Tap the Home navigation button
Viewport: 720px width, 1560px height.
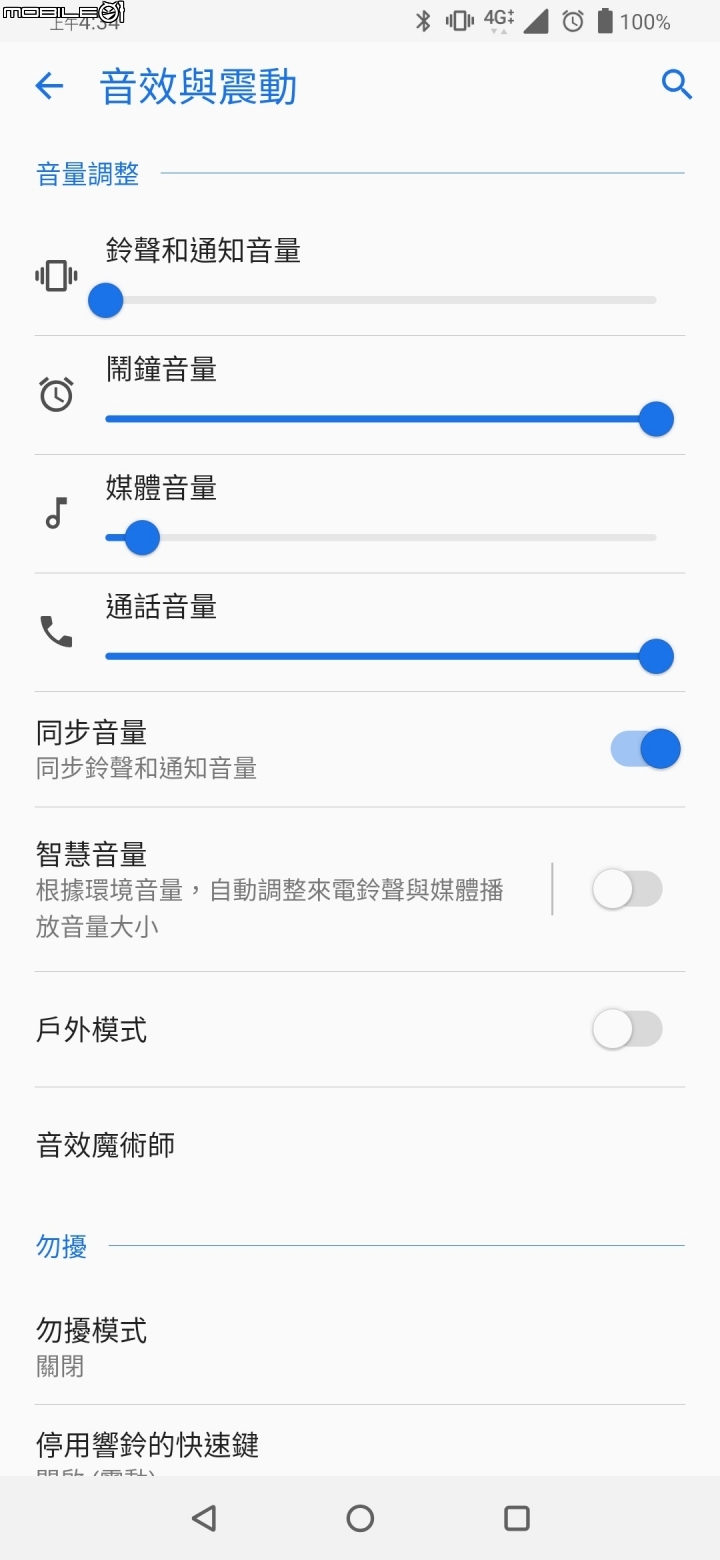(359, 1517)
